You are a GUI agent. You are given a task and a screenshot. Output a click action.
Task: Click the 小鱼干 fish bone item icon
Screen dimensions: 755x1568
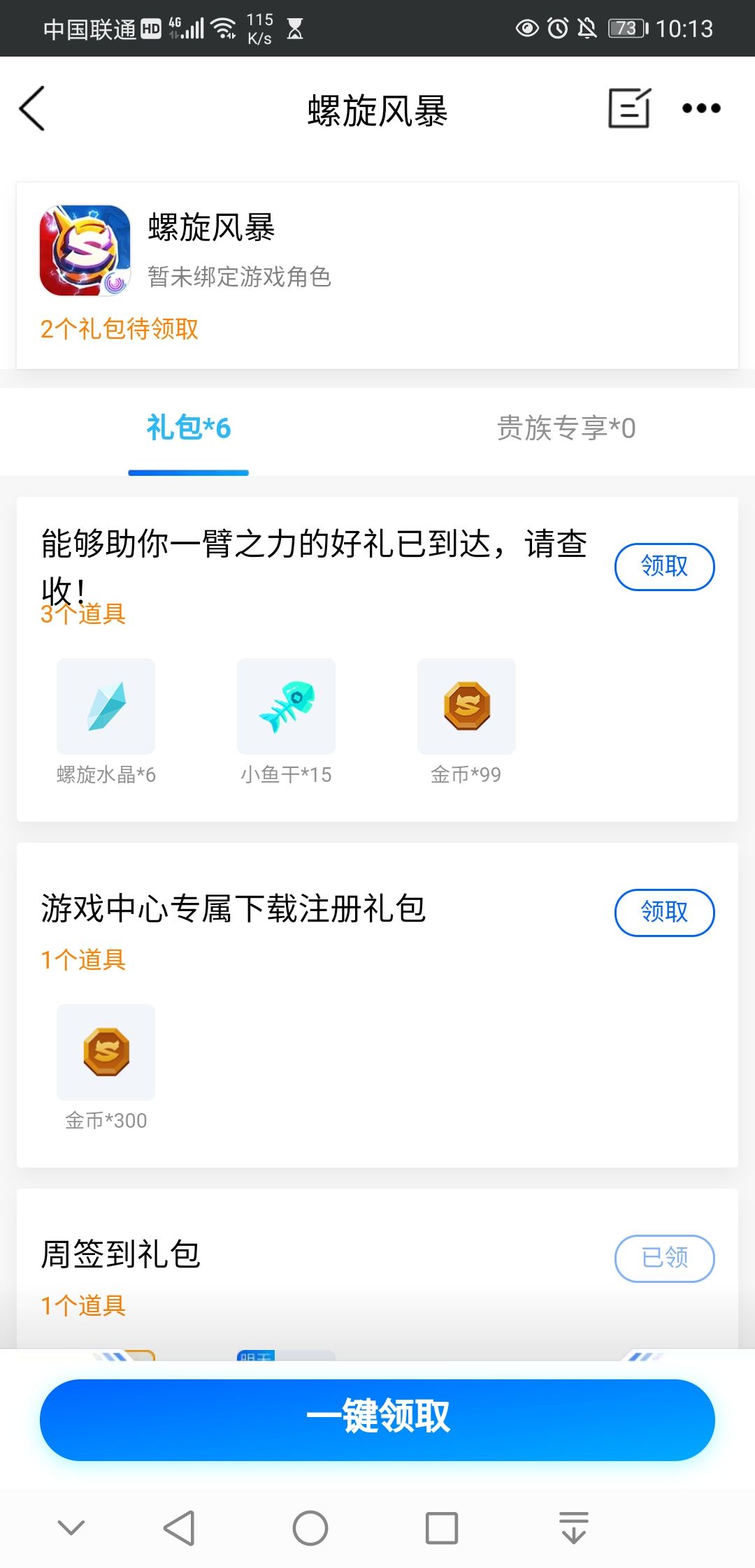point(286,706)
